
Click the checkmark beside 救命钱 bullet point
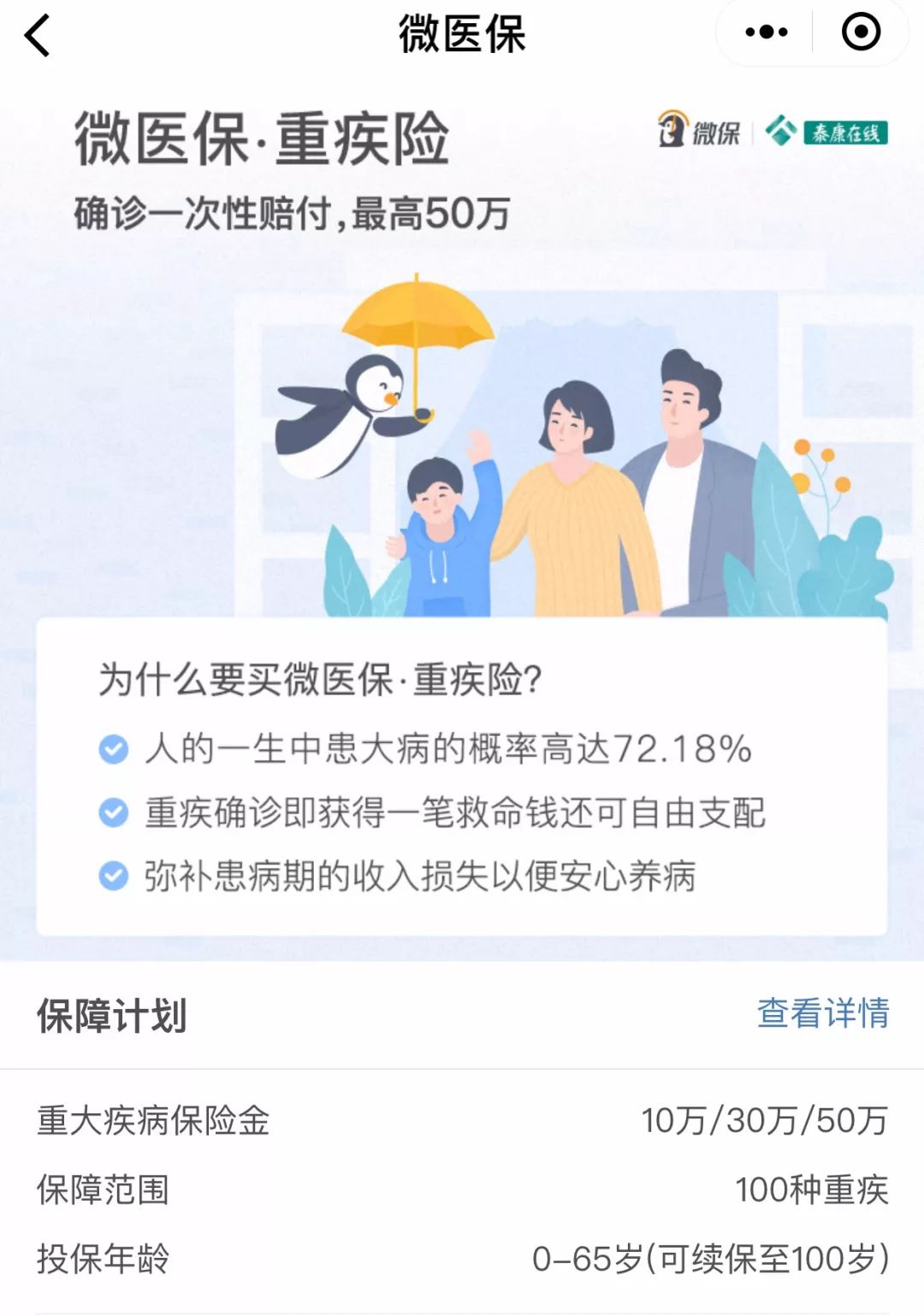pyautogui.click(x=112, y=811)
